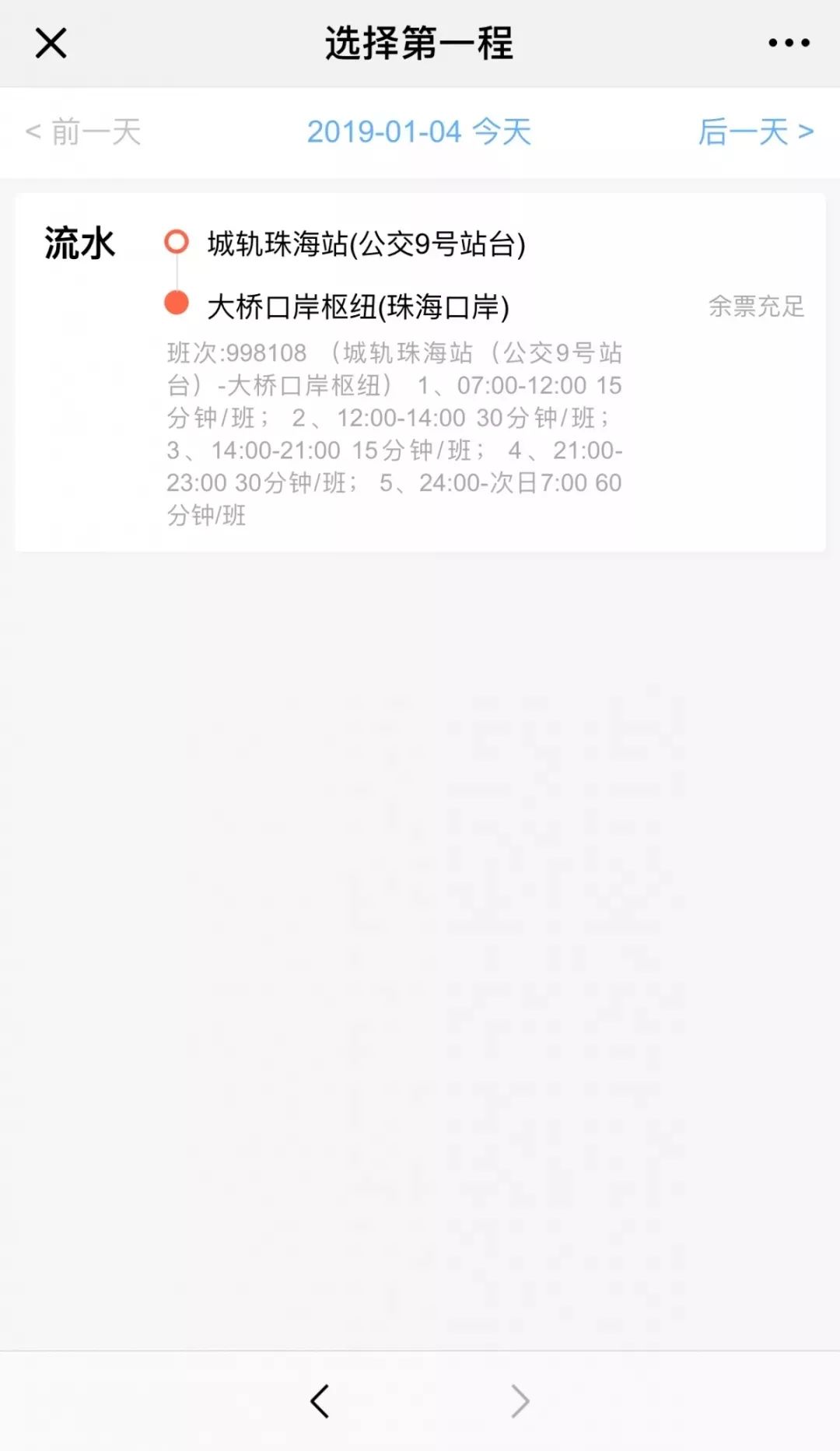Image resolution: width=840 pixels, height=1451 pixels.
Task: Tap the 流水 schedule label
Action: pos(78,244)
